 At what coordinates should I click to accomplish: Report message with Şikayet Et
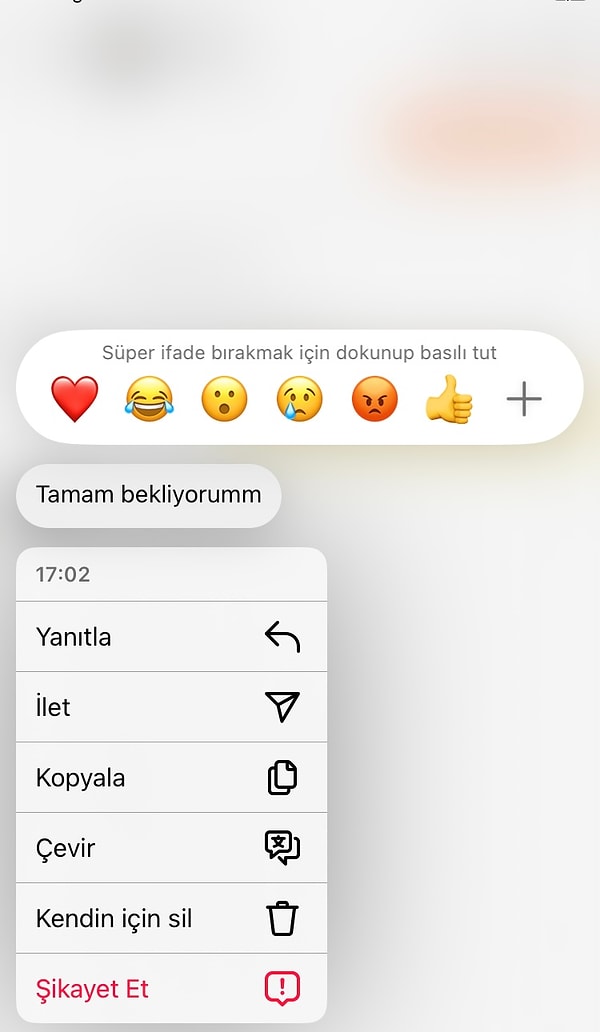coord(171,989)
